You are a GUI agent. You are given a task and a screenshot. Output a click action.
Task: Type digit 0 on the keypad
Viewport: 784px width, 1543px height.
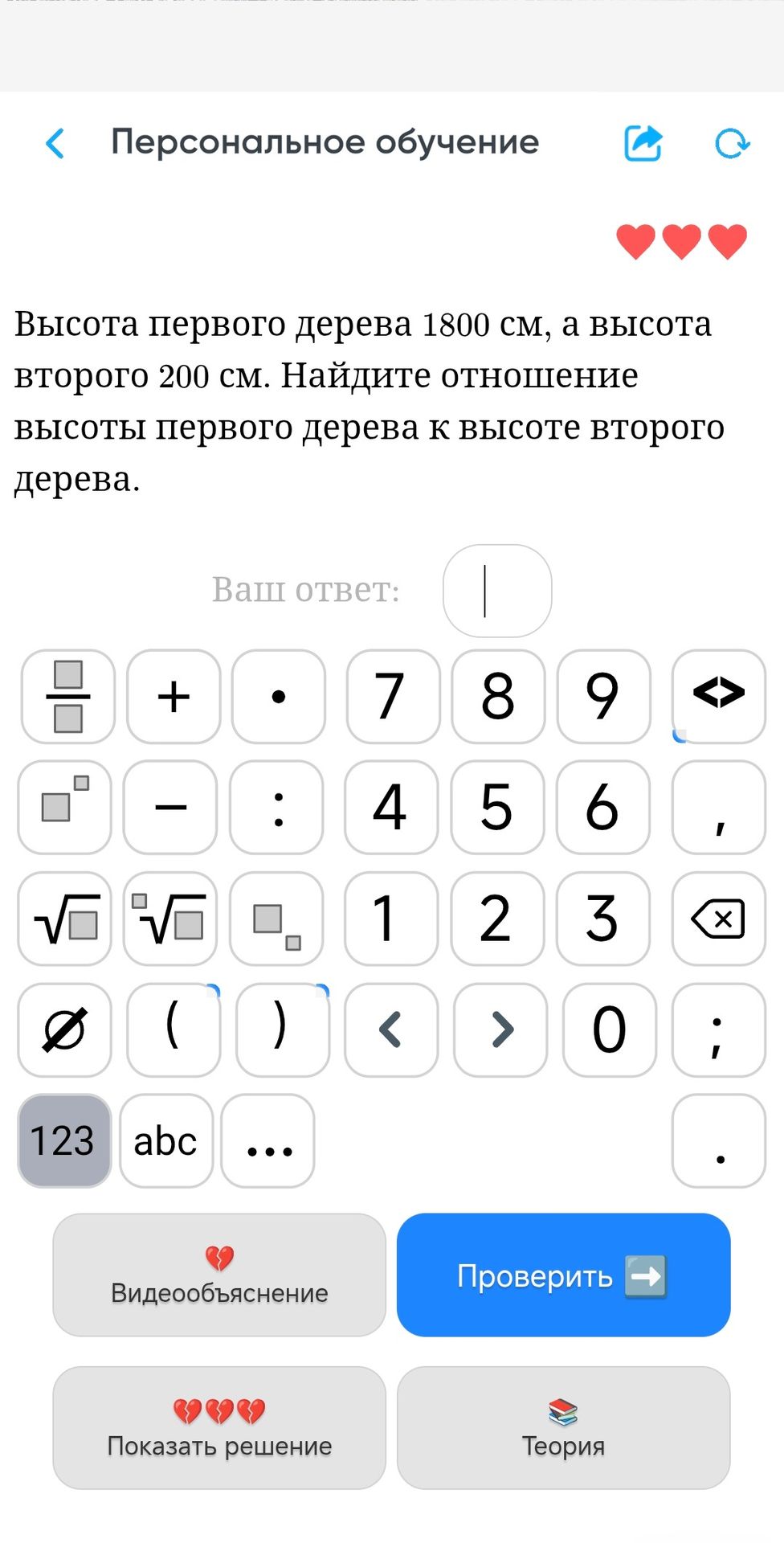[609, 1029]
